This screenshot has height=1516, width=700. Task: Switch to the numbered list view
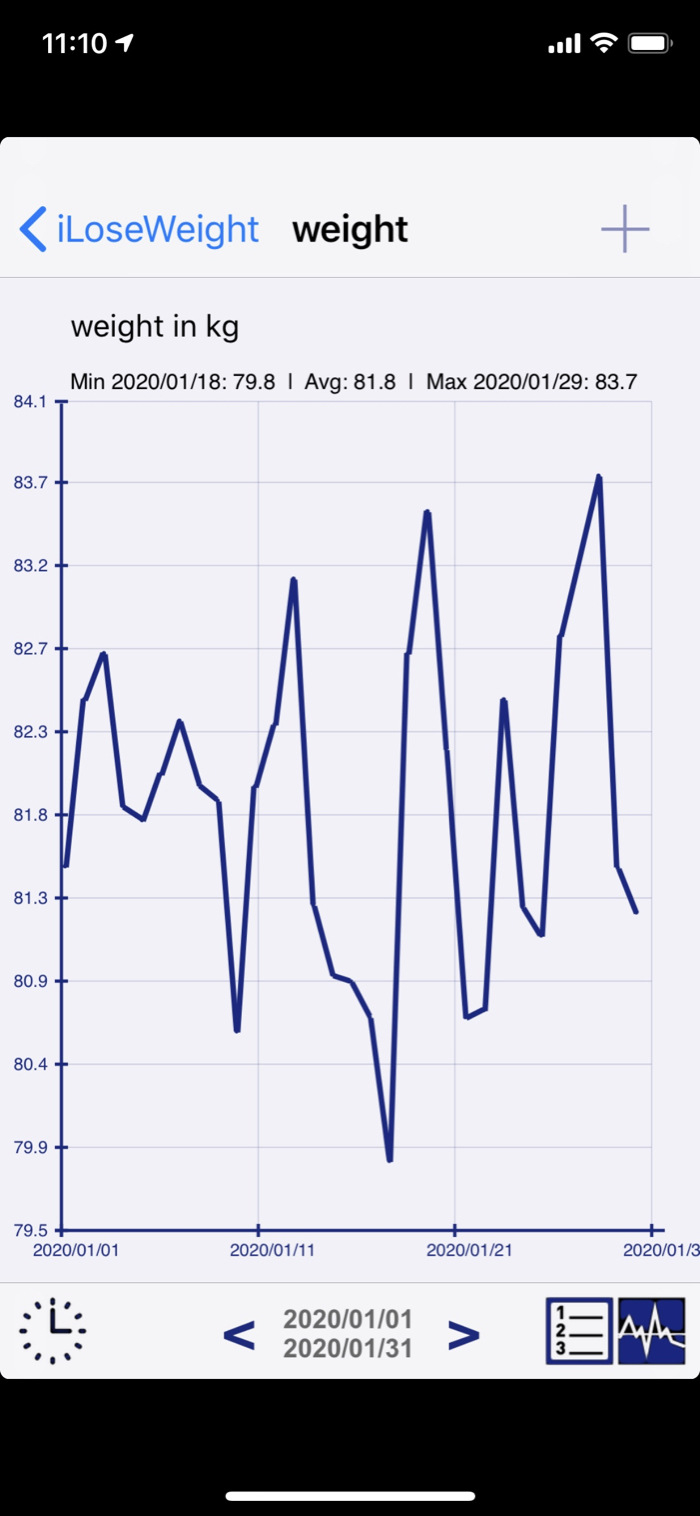coord(579,1331)
